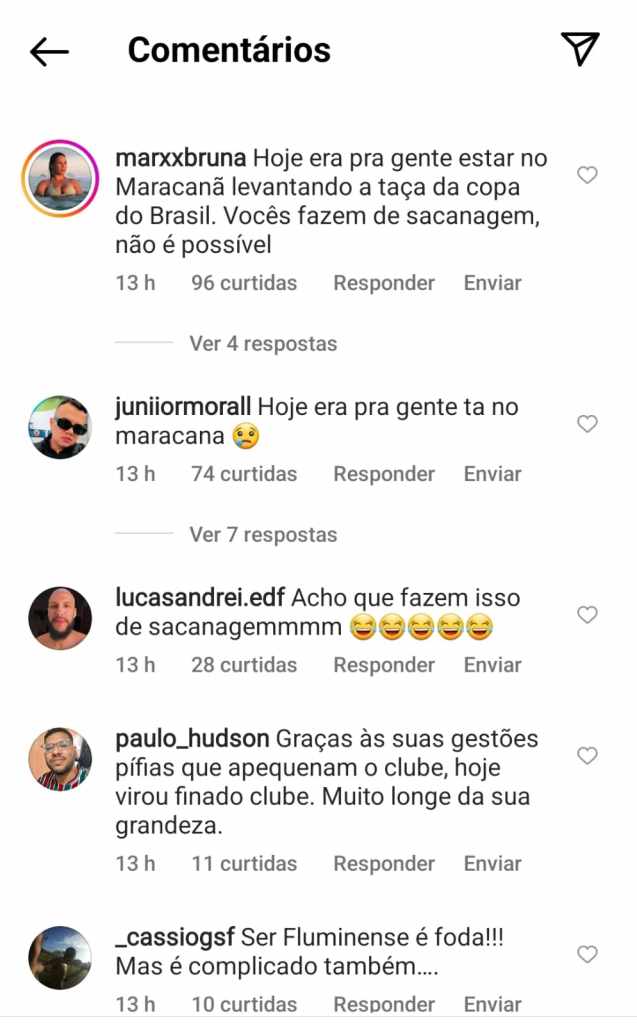The width and height of the screenshot is (637, 1024).
Task: Reply to lucasandrei.edf's comment
Action: [x=384, y=665]
